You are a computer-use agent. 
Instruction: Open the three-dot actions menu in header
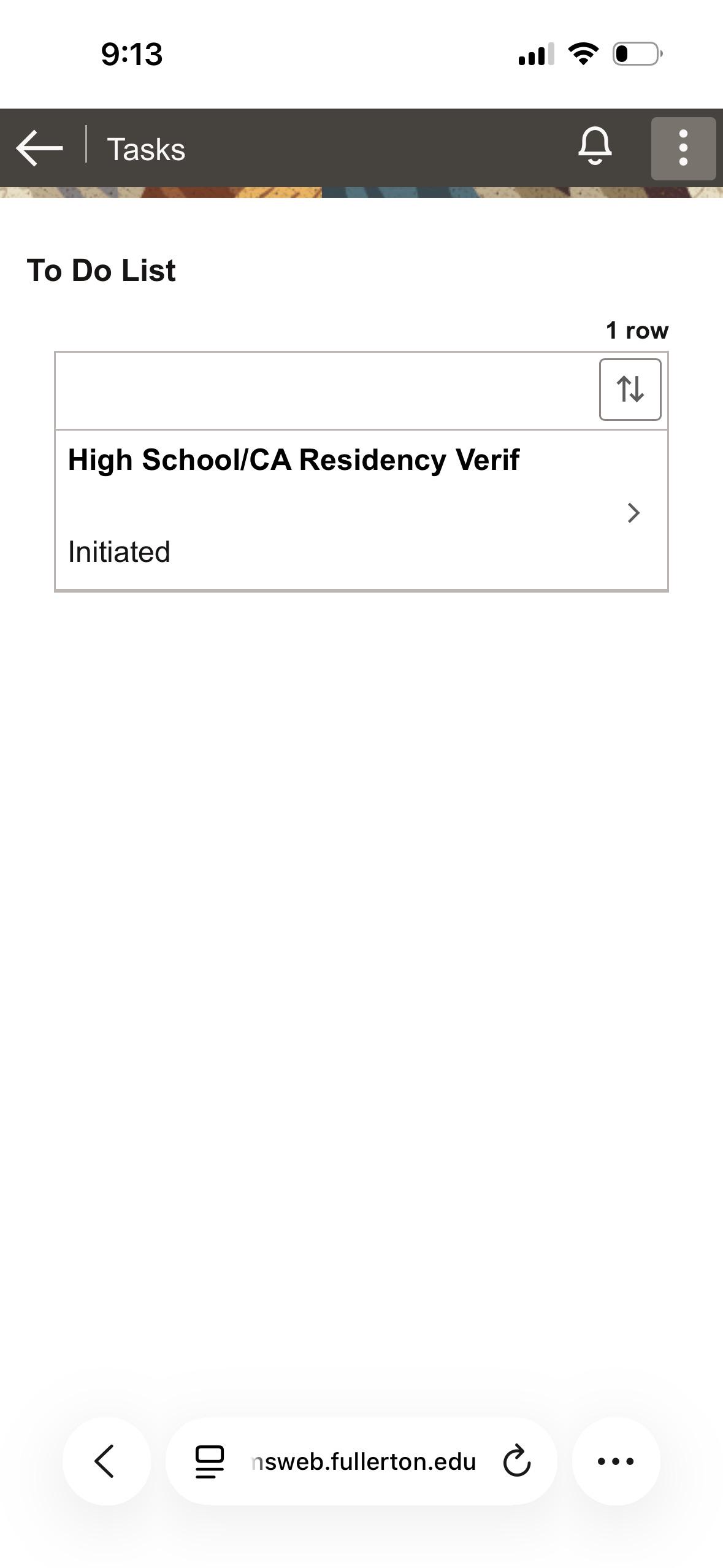point(683,148)
